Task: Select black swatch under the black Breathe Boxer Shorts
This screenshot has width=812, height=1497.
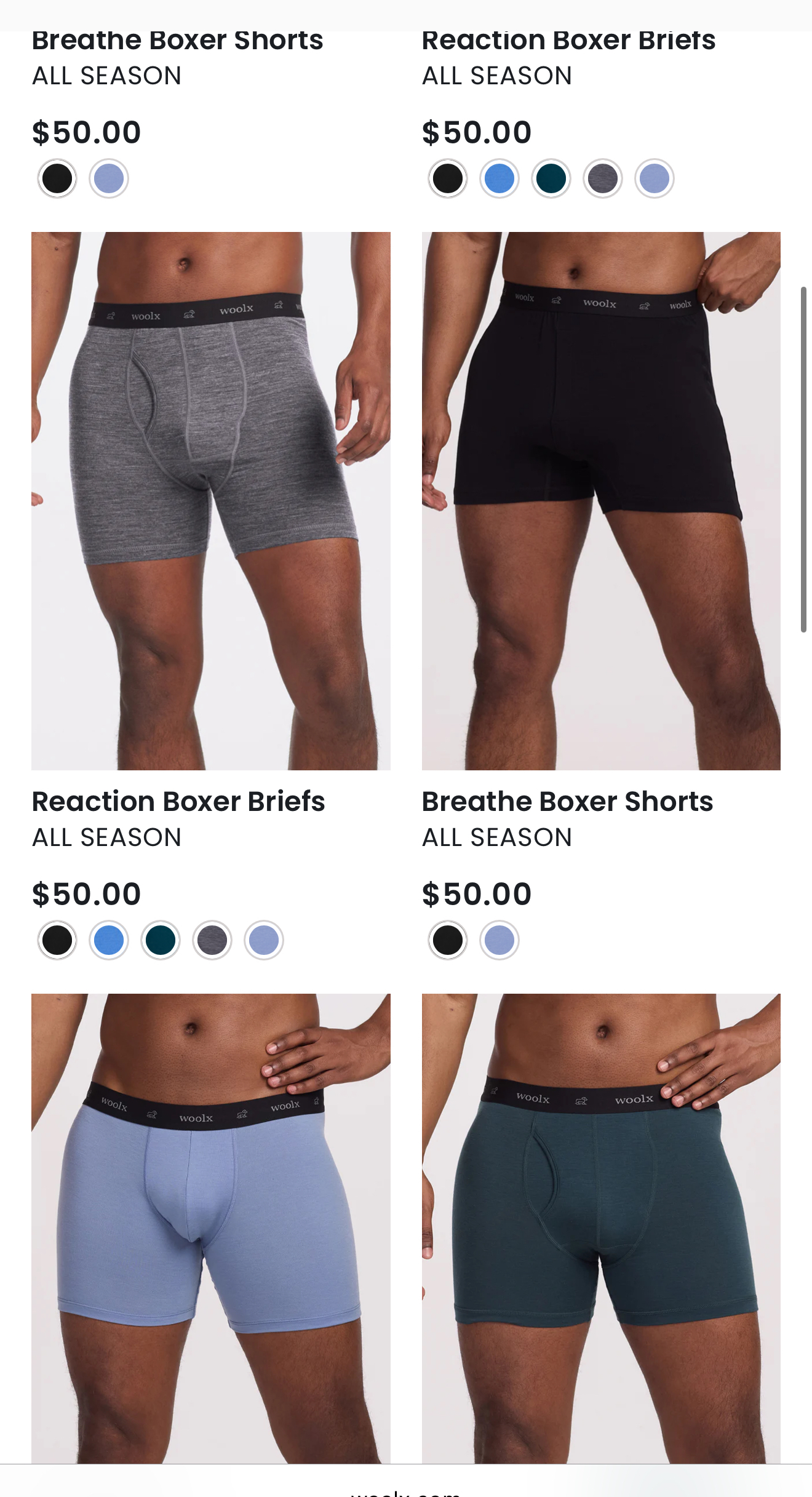Action: (447, 940)
